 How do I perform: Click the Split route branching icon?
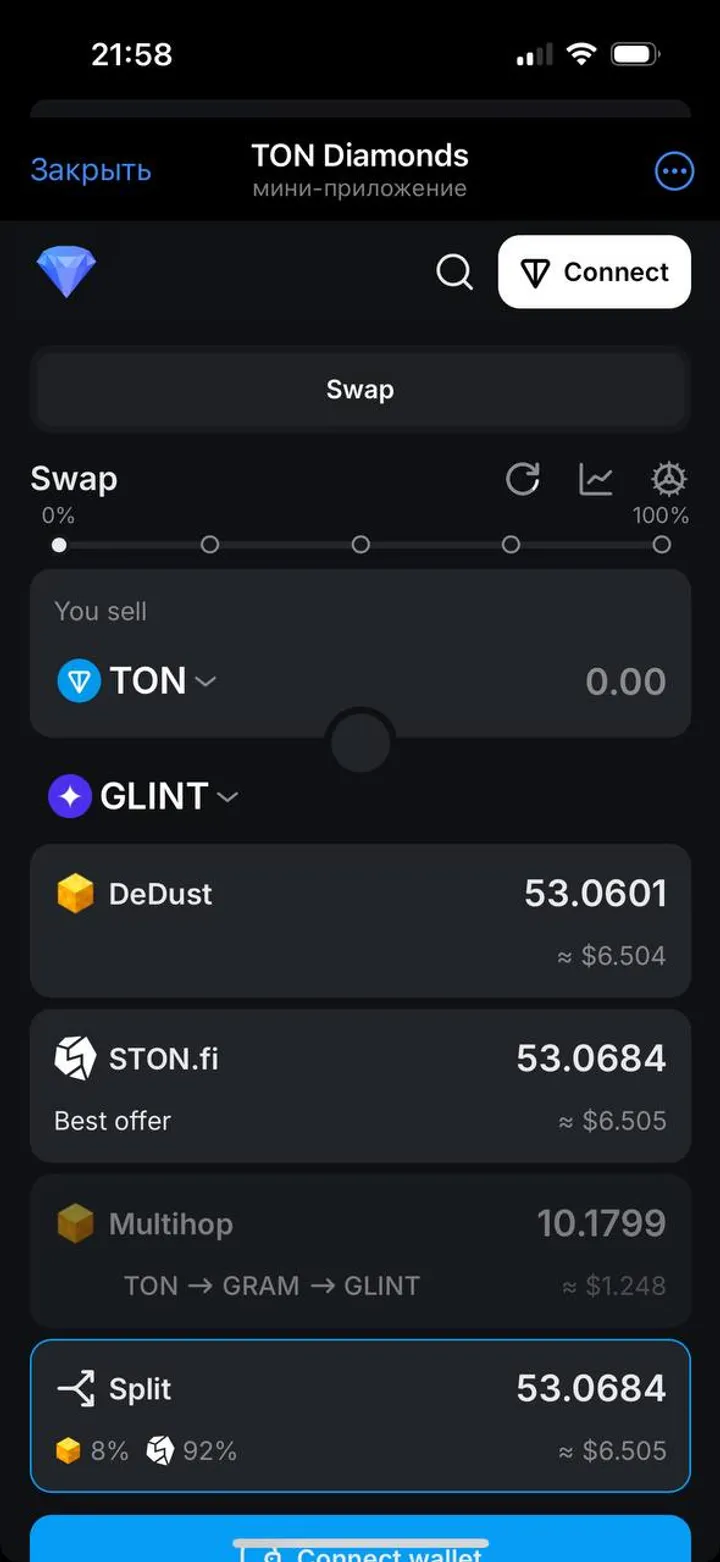[74, 1388]
